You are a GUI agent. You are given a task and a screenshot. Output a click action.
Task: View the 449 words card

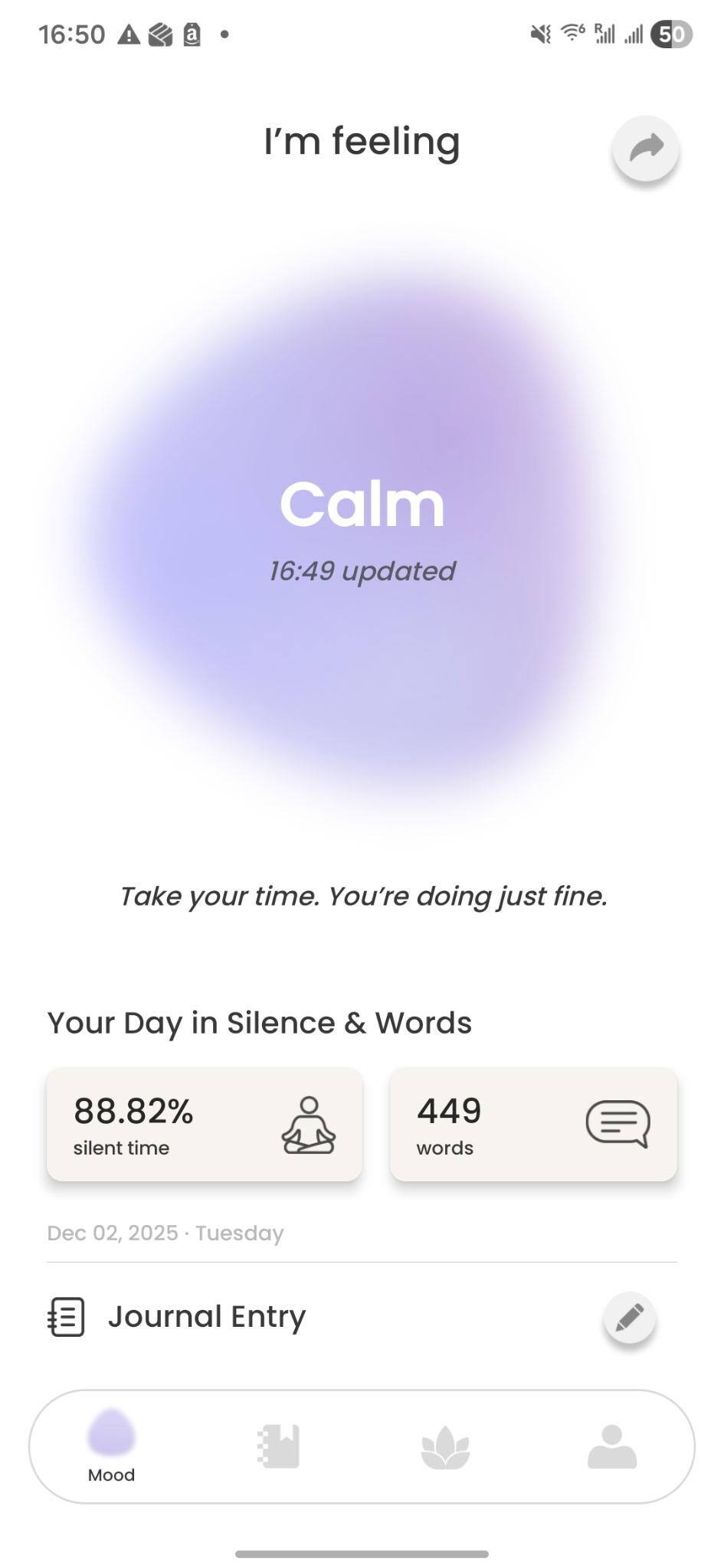(533, 1124)
